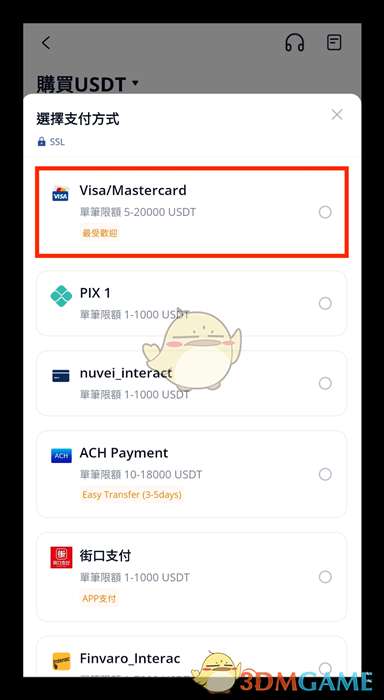Choose 街口支付 payment option
This screenshot has width=384, height=700.
(192, 577)
